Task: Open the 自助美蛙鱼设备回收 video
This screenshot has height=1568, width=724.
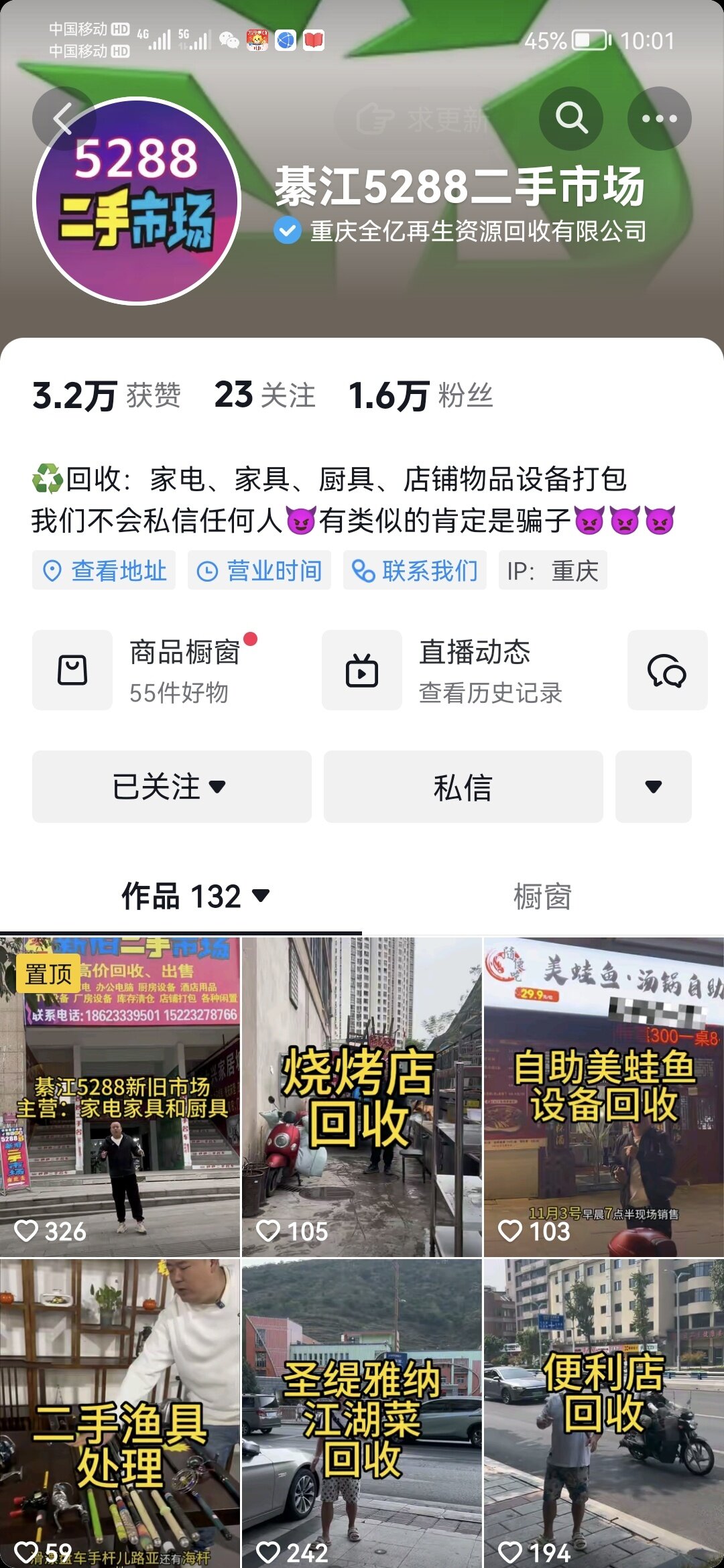Action: coord(603,1097)
